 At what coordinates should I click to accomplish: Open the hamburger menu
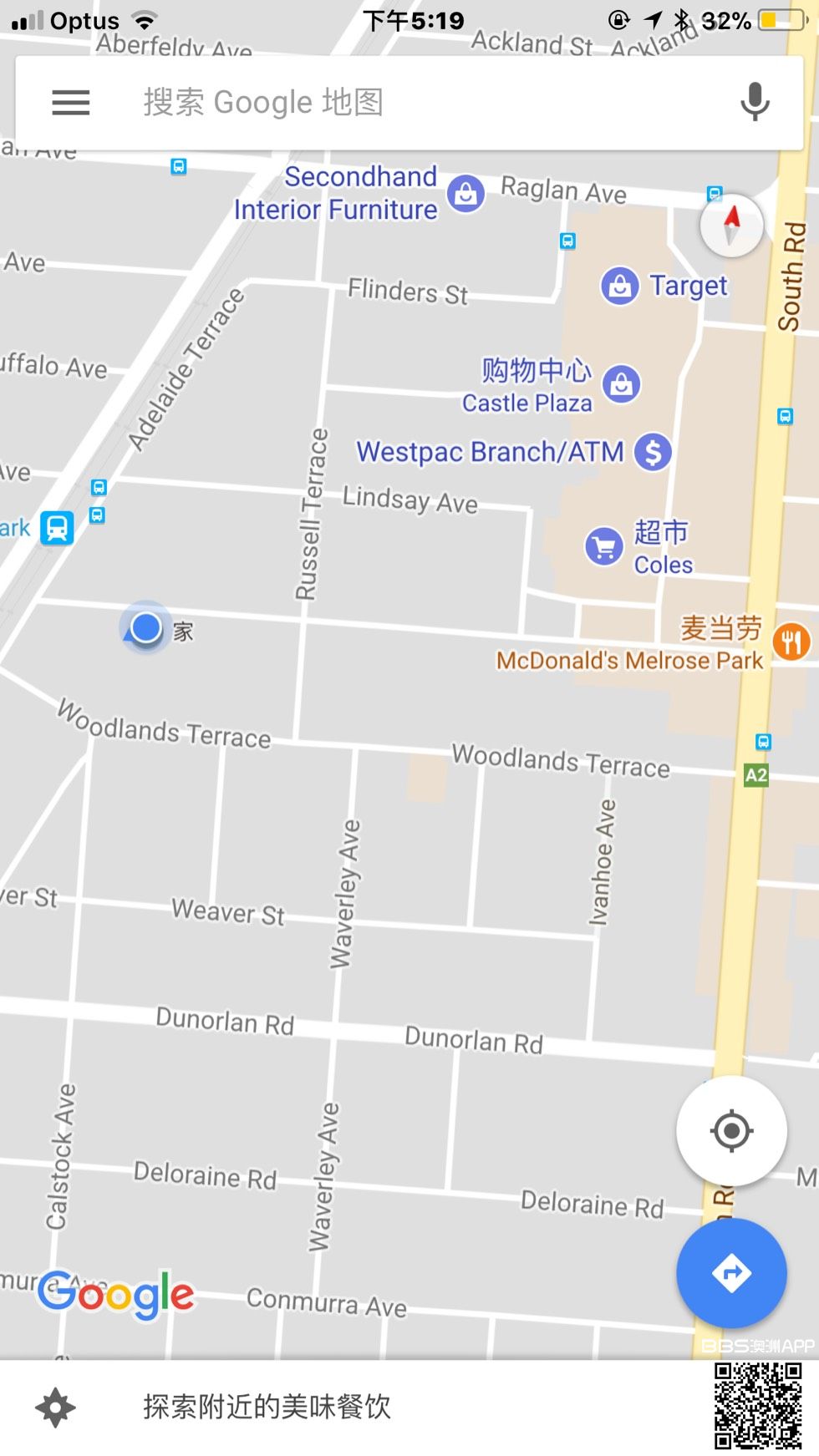[x=70, y=103]
